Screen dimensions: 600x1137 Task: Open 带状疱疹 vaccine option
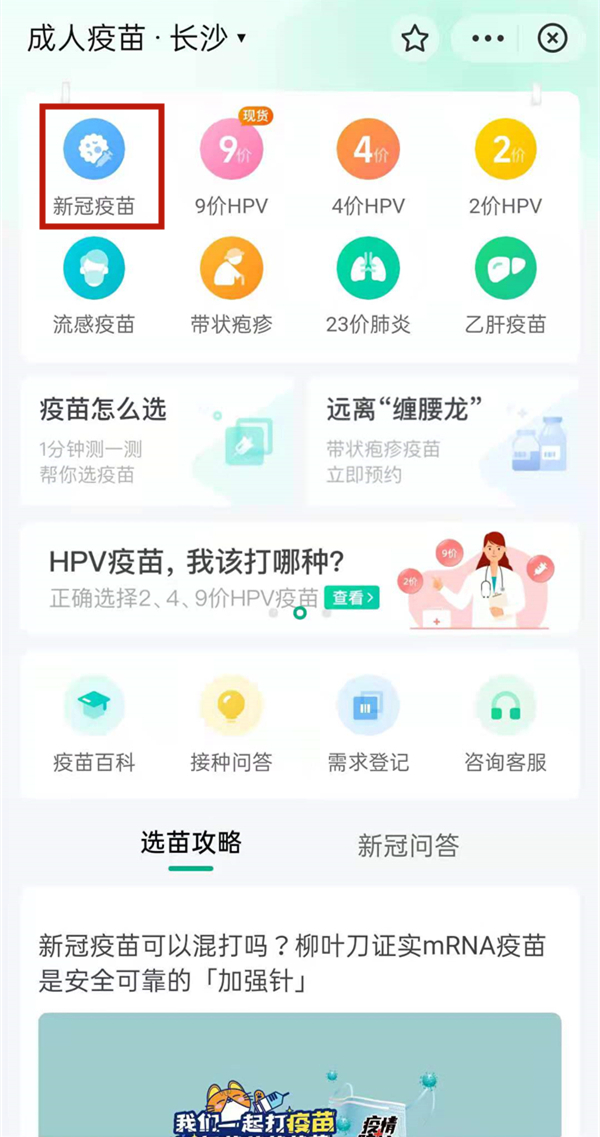coord(231,285)
